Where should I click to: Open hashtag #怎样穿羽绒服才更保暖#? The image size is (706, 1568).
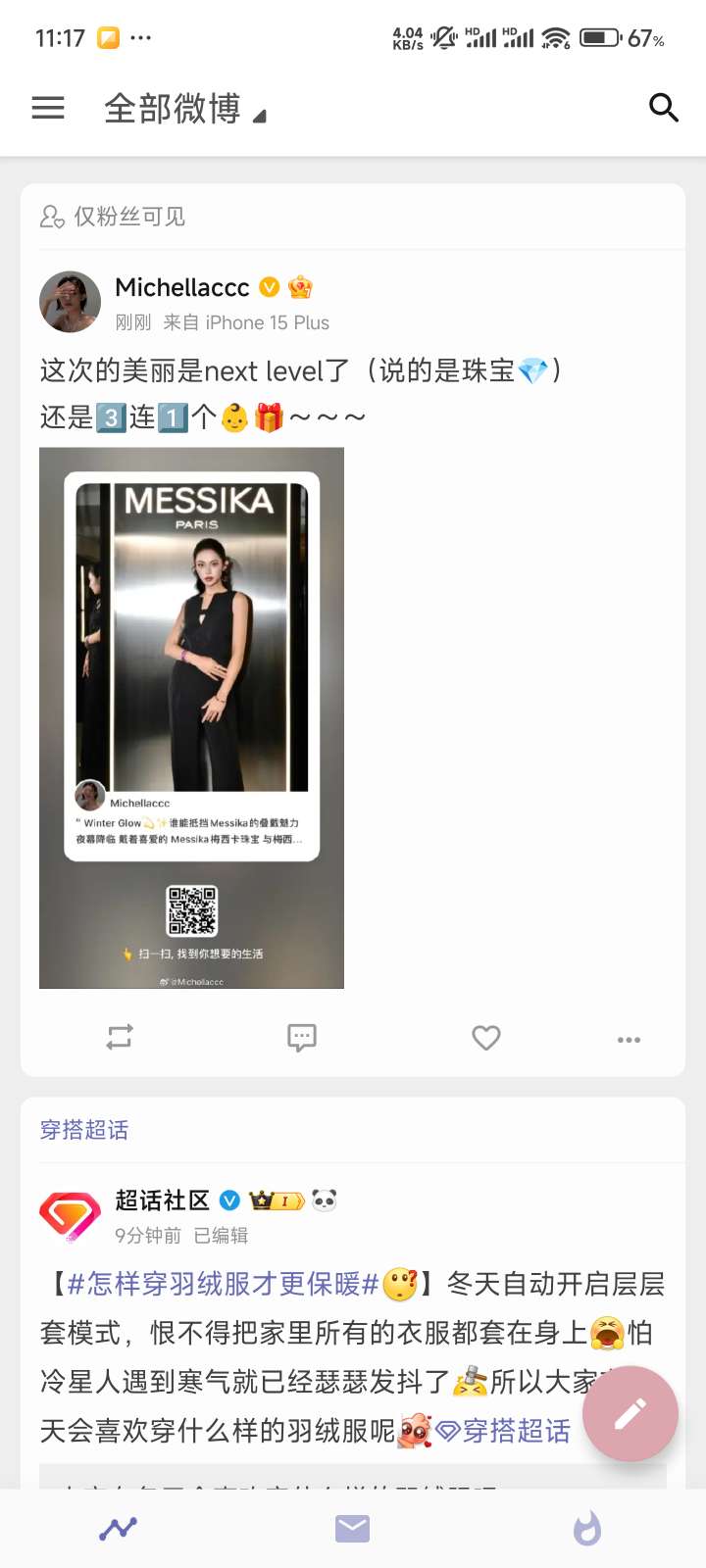[x=223, y=1284]
